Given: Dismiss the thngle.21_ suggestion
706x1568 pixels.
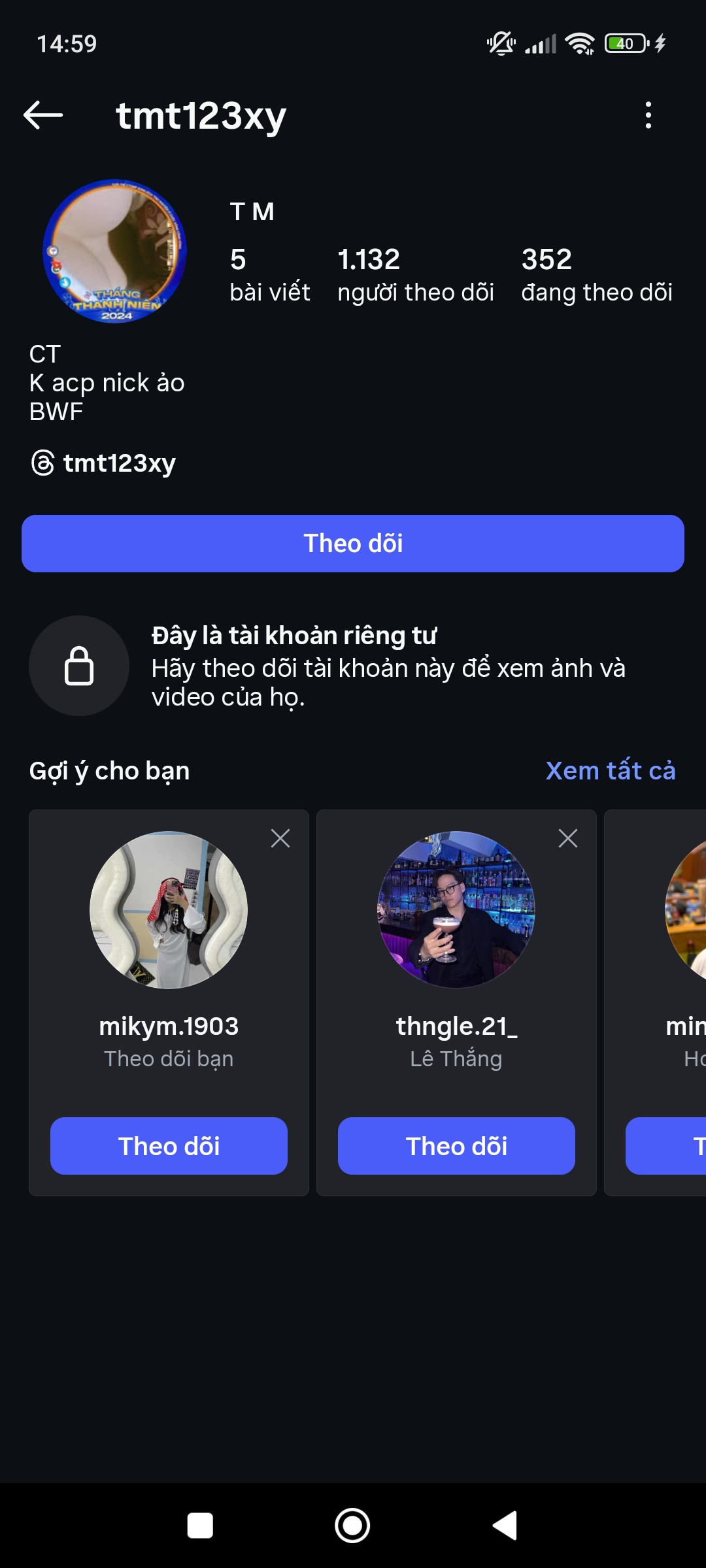Looking at the screenshot, I should 568,838.
